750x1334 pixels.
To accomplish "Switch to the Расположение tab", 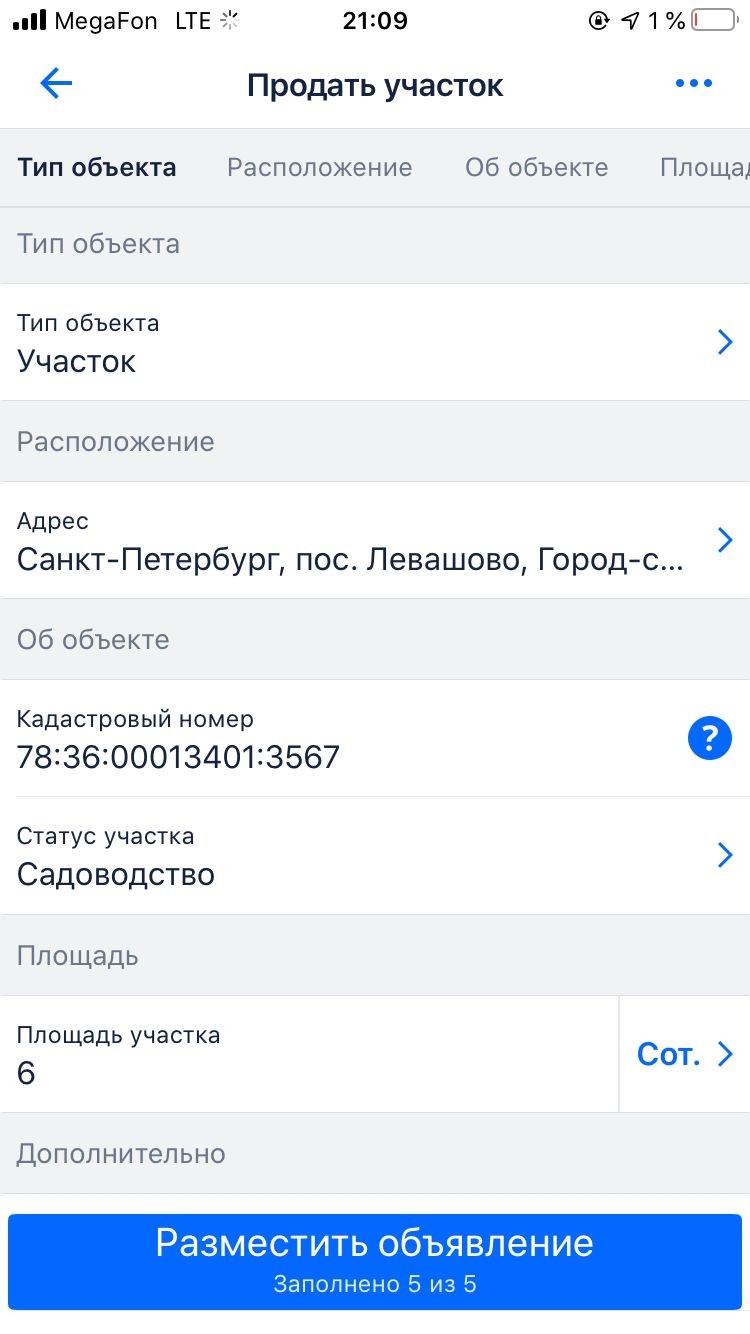I will click(320, 167).
